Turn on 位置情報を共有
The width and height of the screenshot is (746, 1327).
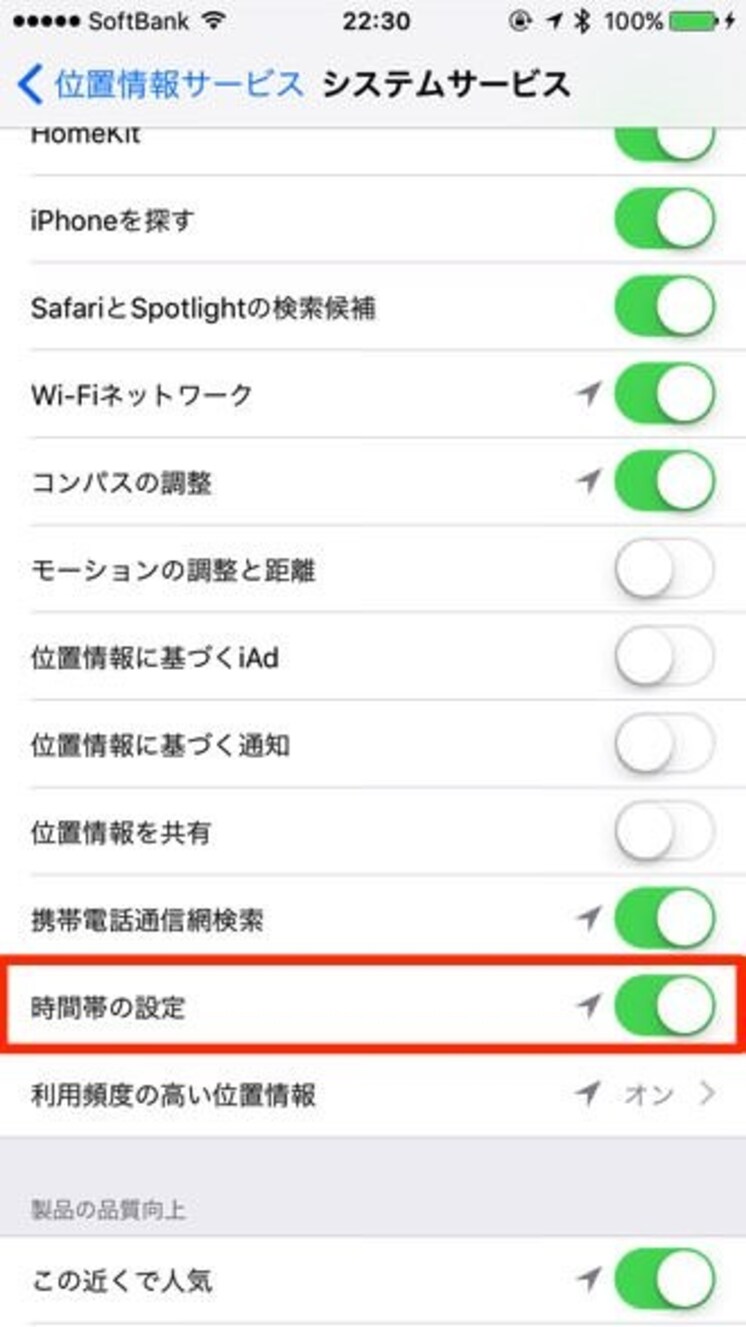pos(665,832)
